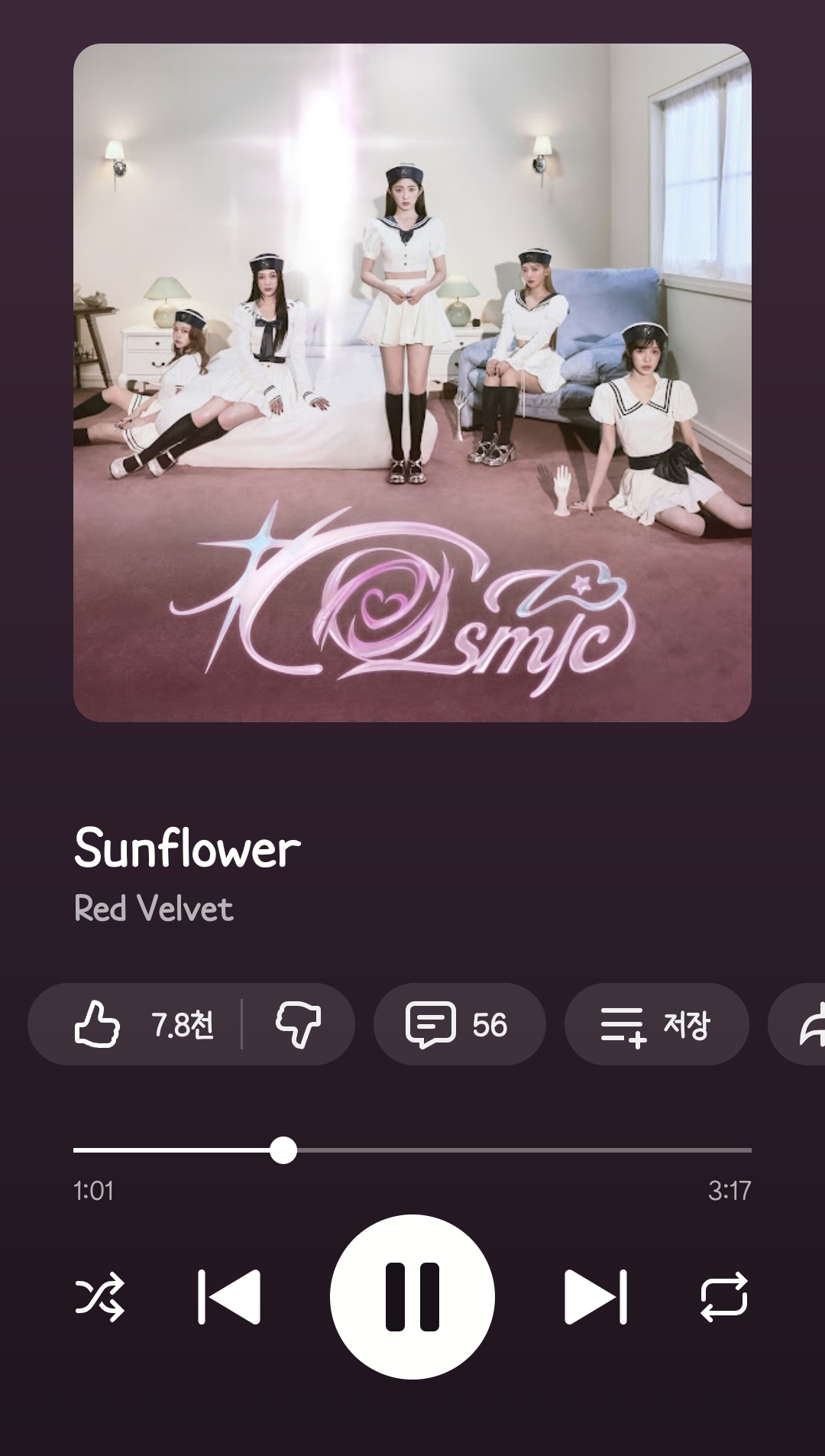Skip to the previous track
Viewport: 825px width, 1456px height.
[x=229, y=1297]
